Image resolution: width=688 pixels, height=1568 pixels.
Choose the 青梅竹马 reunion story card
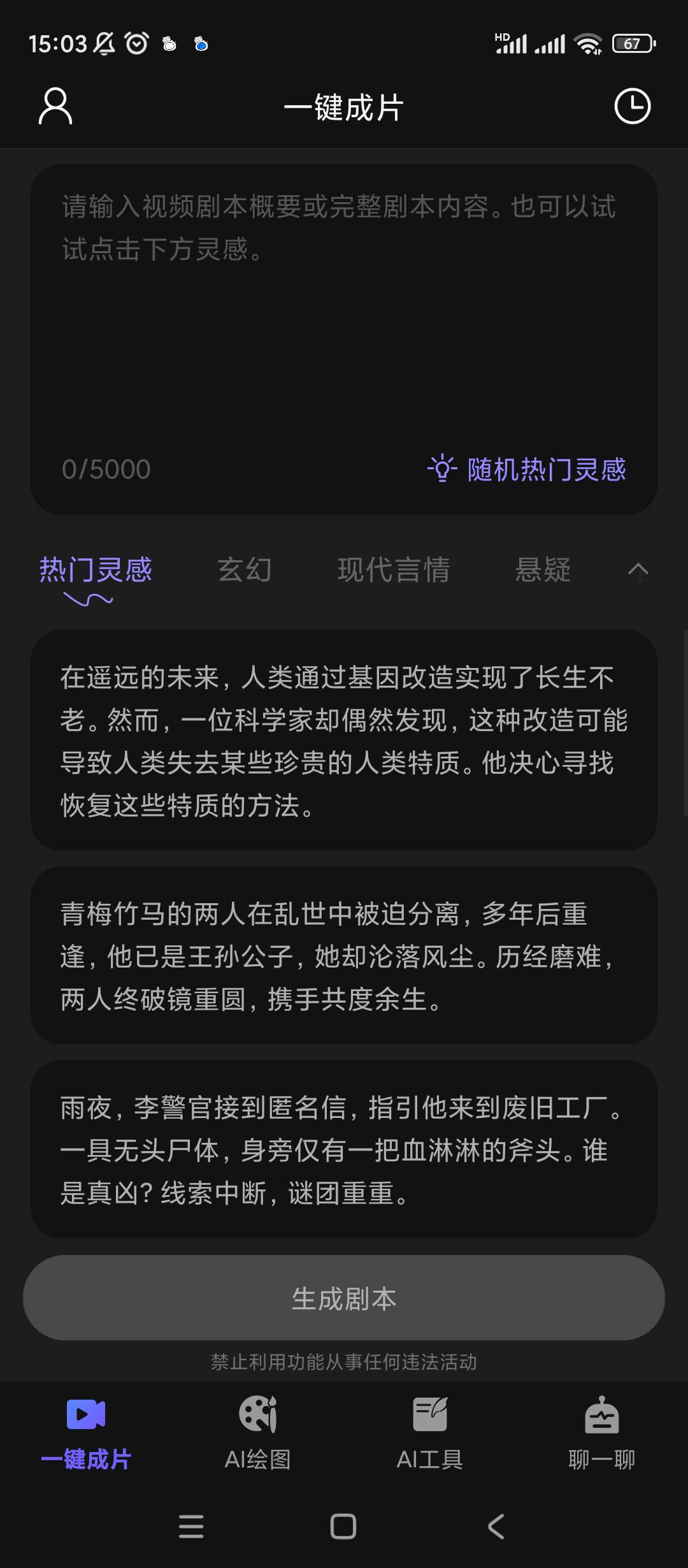tap(344, 955)
